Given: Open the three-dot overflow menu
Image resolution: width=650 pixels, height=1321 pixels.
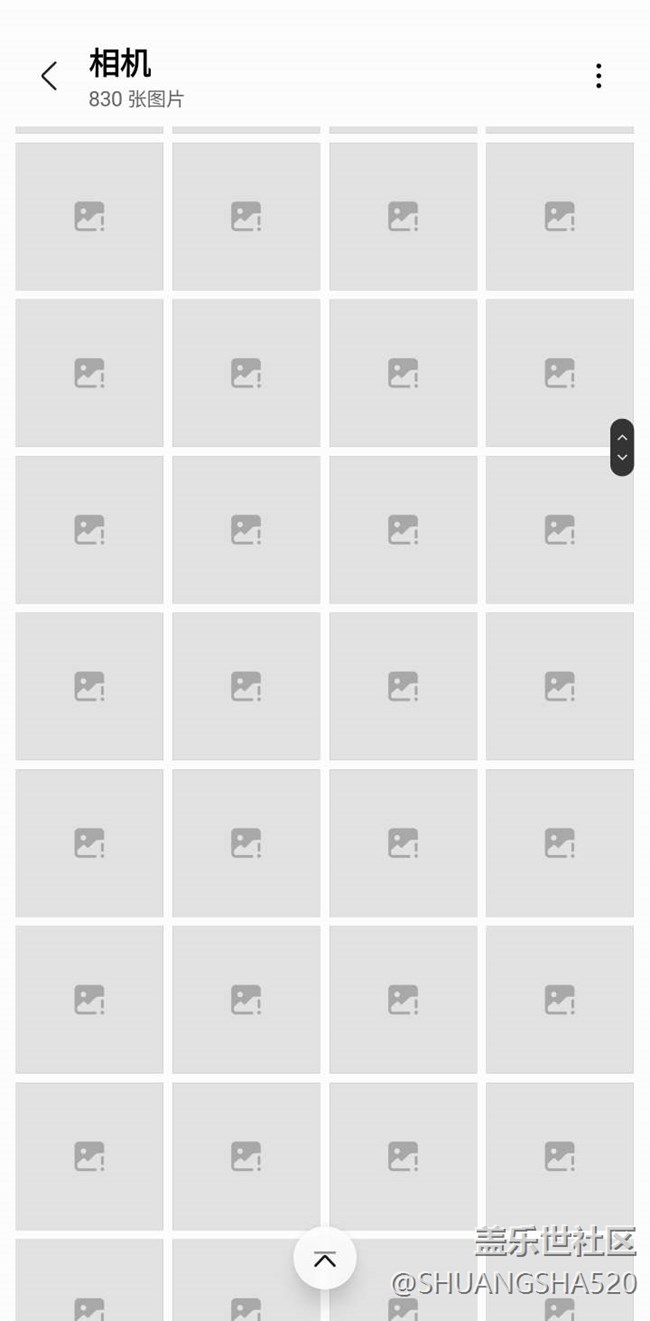Looking at the screenshot, I should coord(598,76).
